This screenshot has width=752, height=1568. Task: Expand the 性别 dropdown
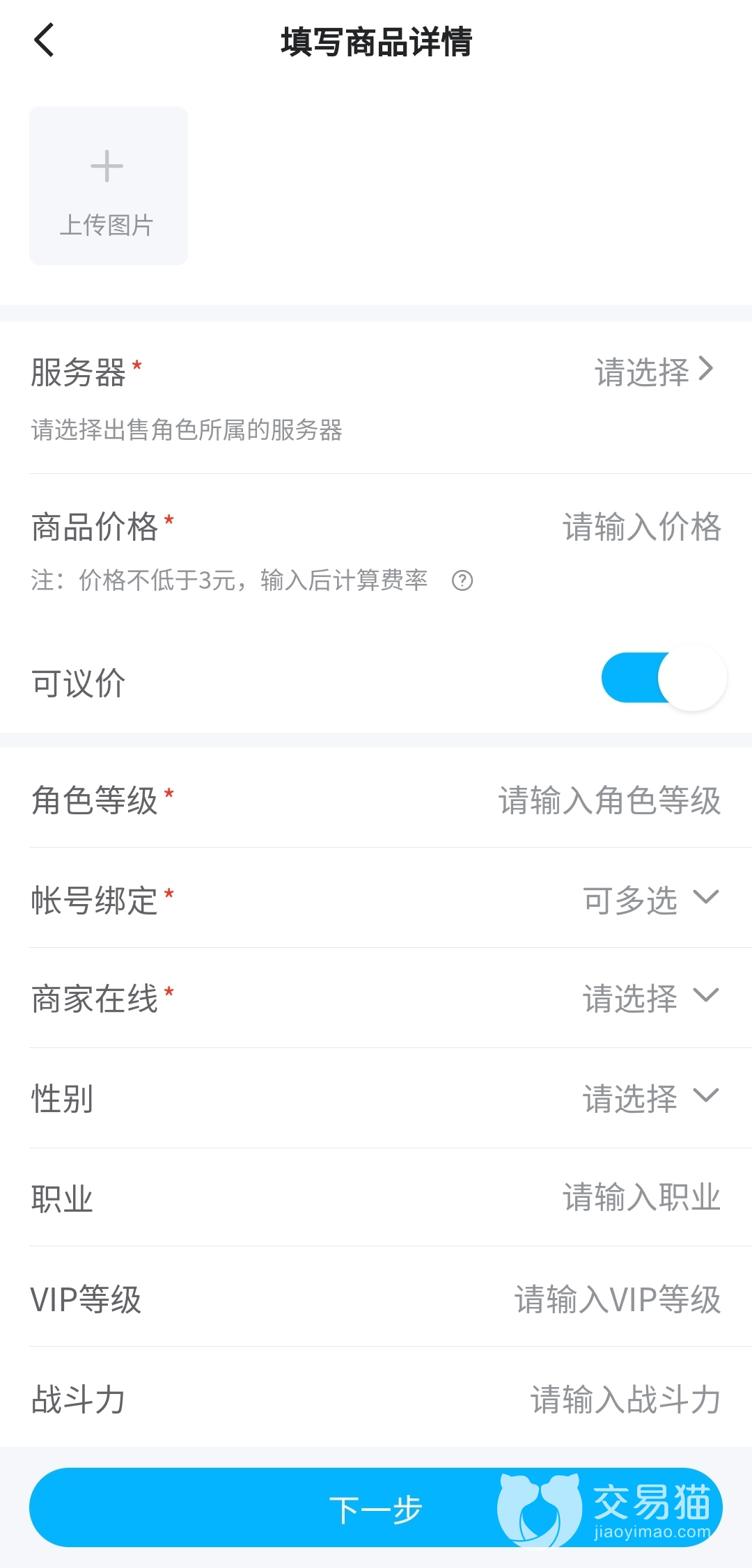650,1098
